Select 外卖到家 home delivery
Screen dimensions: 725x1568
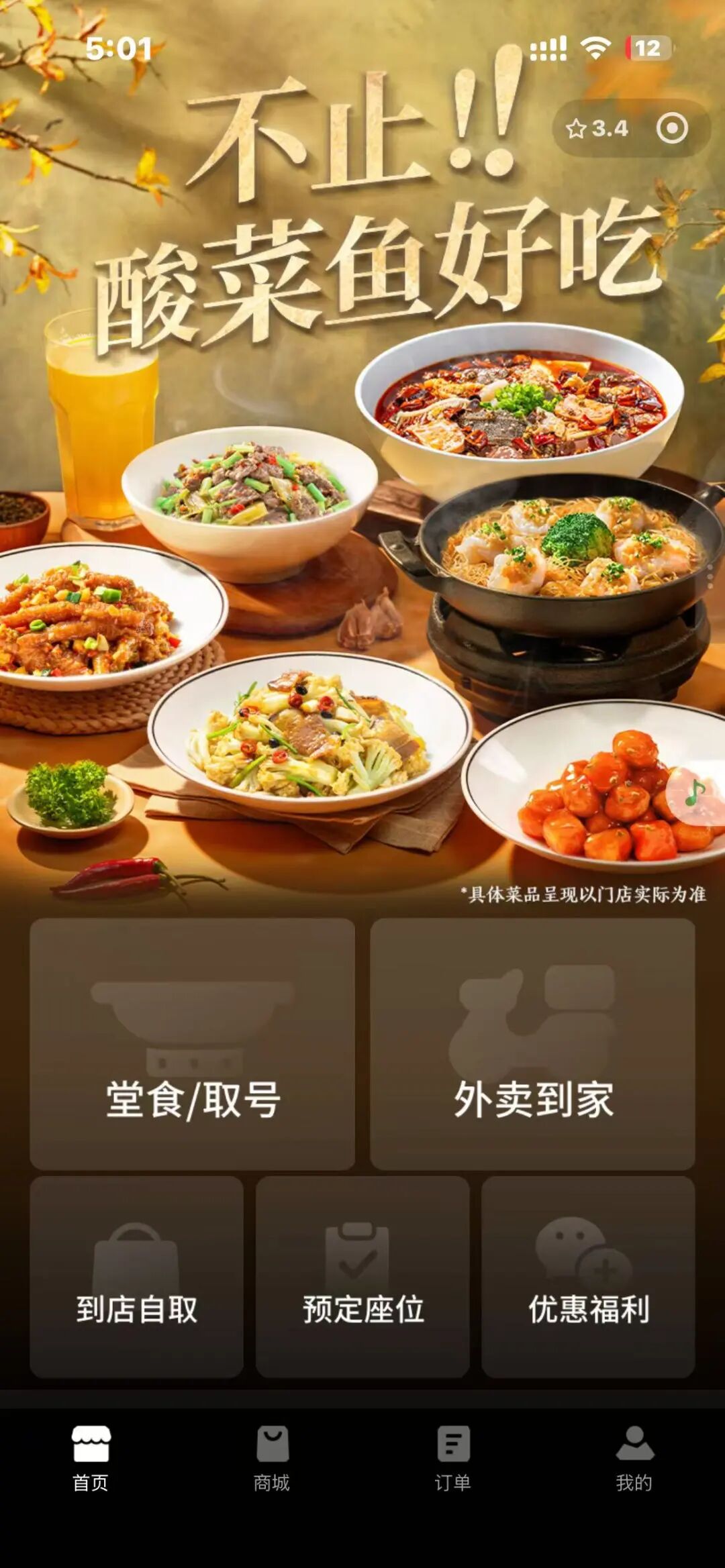532,1044
